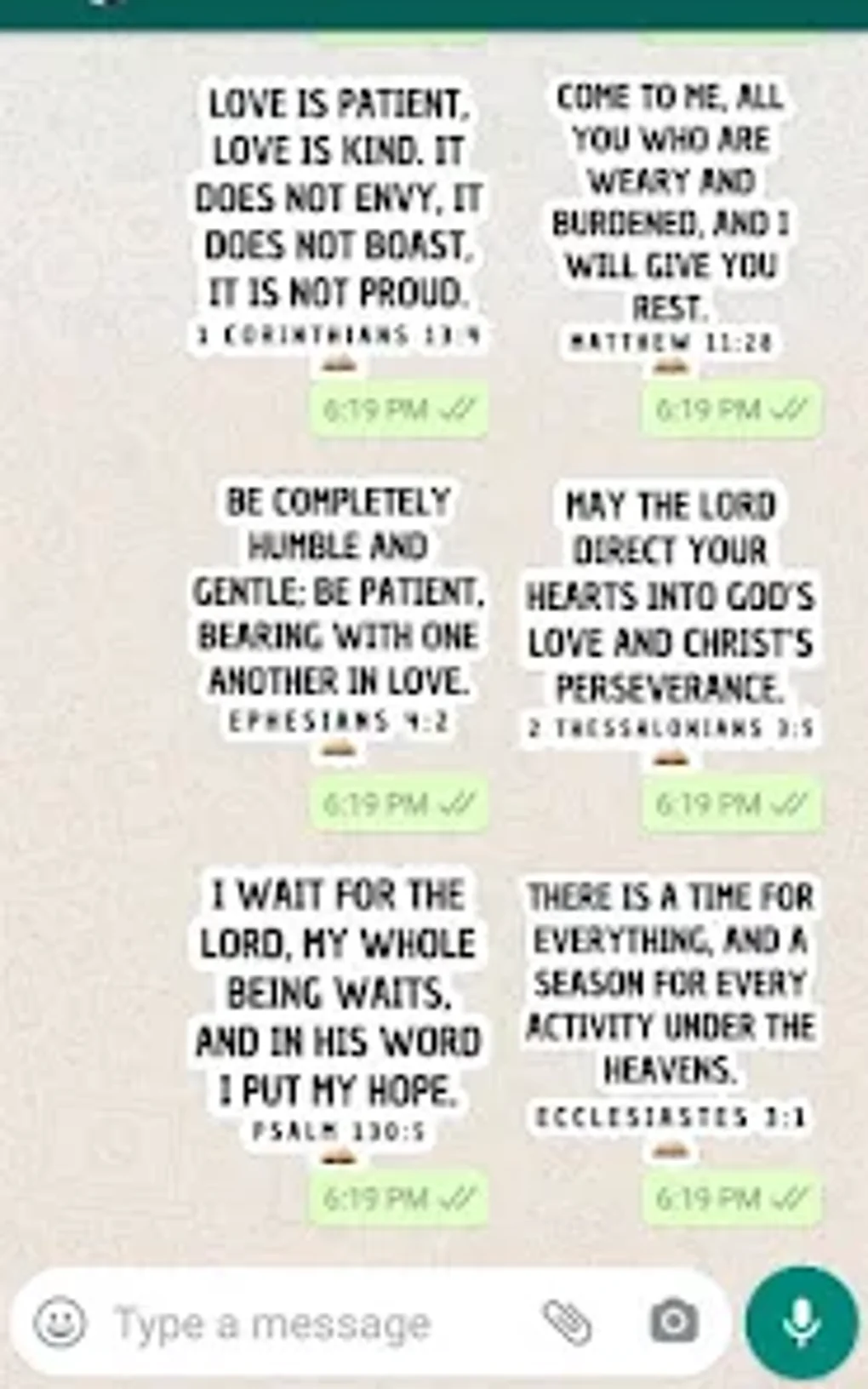
Task: Open the Psalm 130:5 sticker
Action: click(339, 1004)
